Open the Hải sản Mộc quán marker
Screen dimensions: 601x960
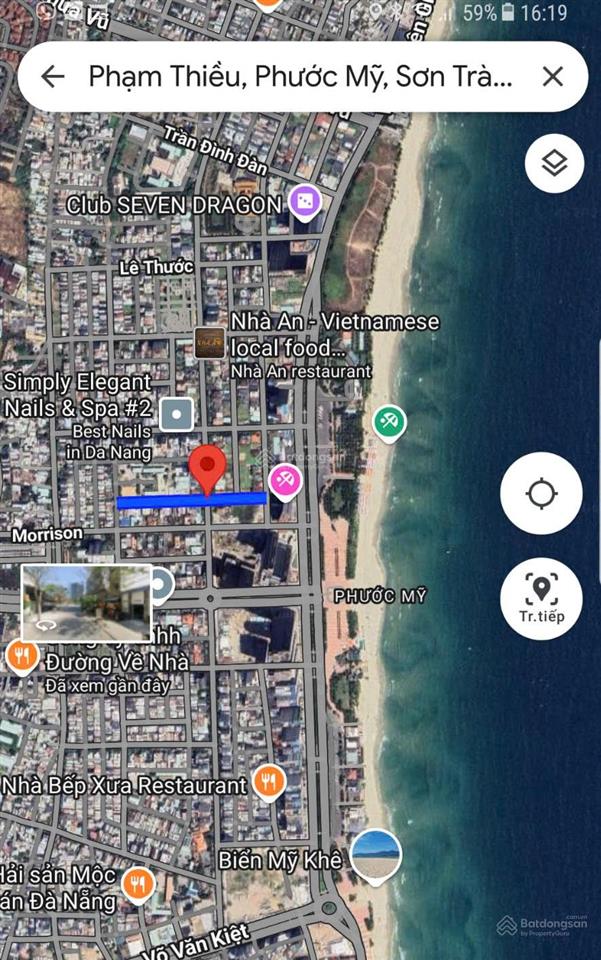point(138,883)
